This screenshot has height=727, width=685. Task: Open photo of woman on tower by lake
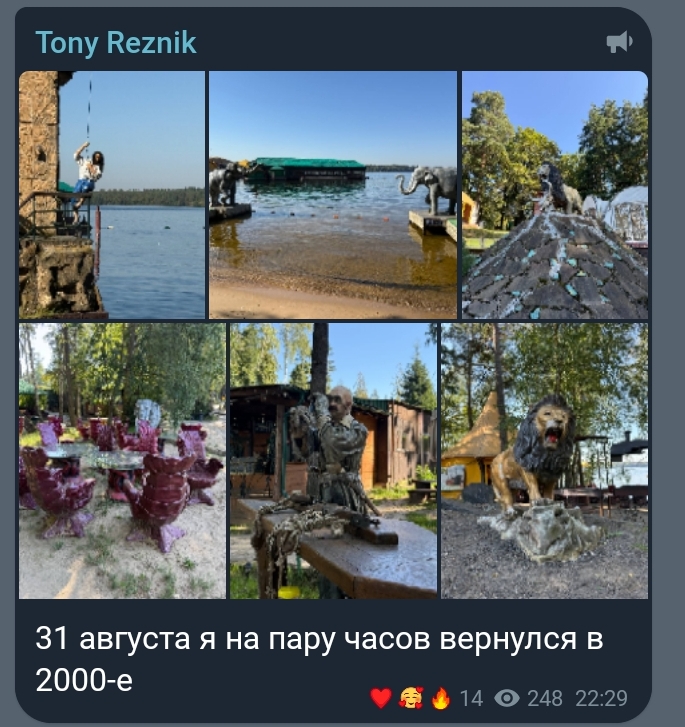click(112, 195)
